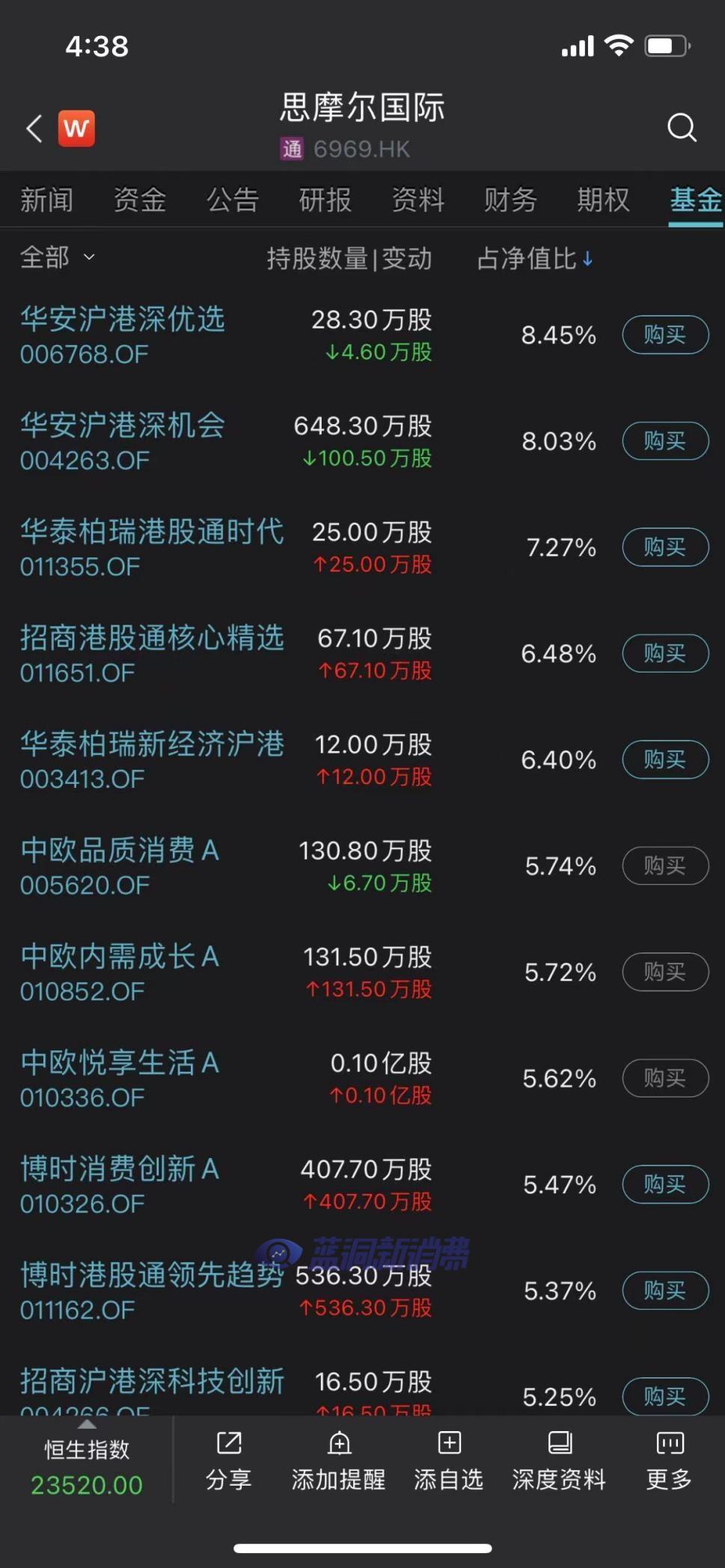Tap 购买 next to 华安沪港深优选
The image size is (725, 1568).
664,334
